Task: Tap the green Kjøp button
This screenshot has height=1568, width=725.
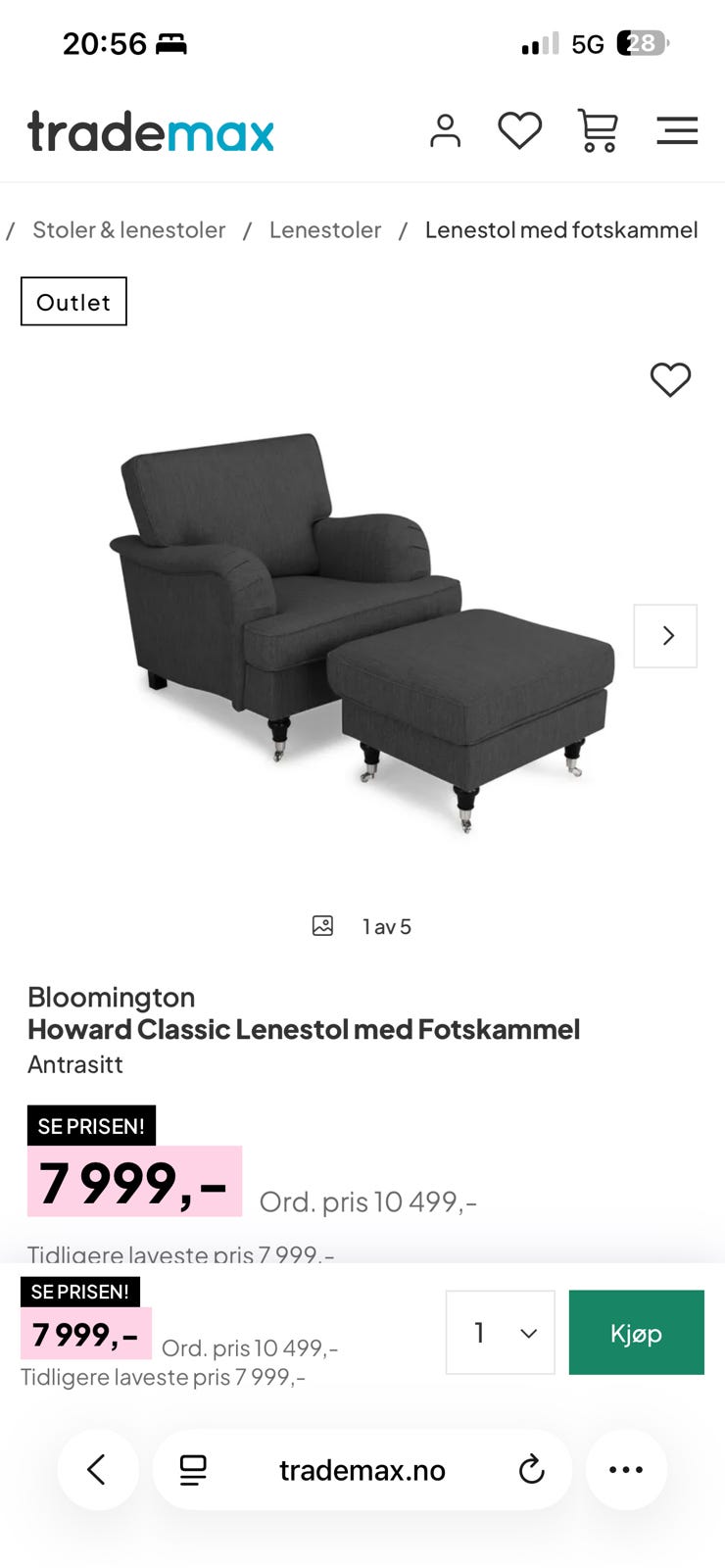Action: point(636,1333)
